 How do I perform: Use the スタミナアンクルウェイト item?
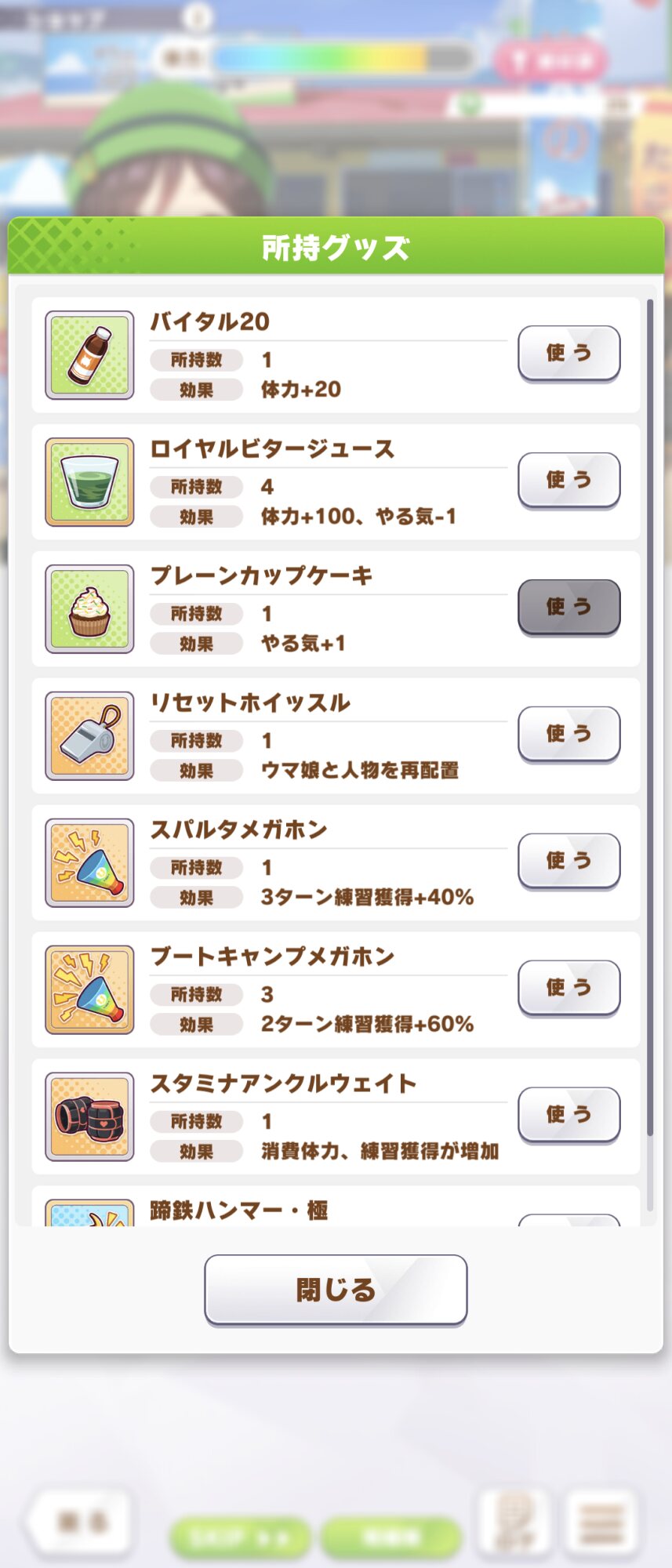click(x=568, y=1116)
